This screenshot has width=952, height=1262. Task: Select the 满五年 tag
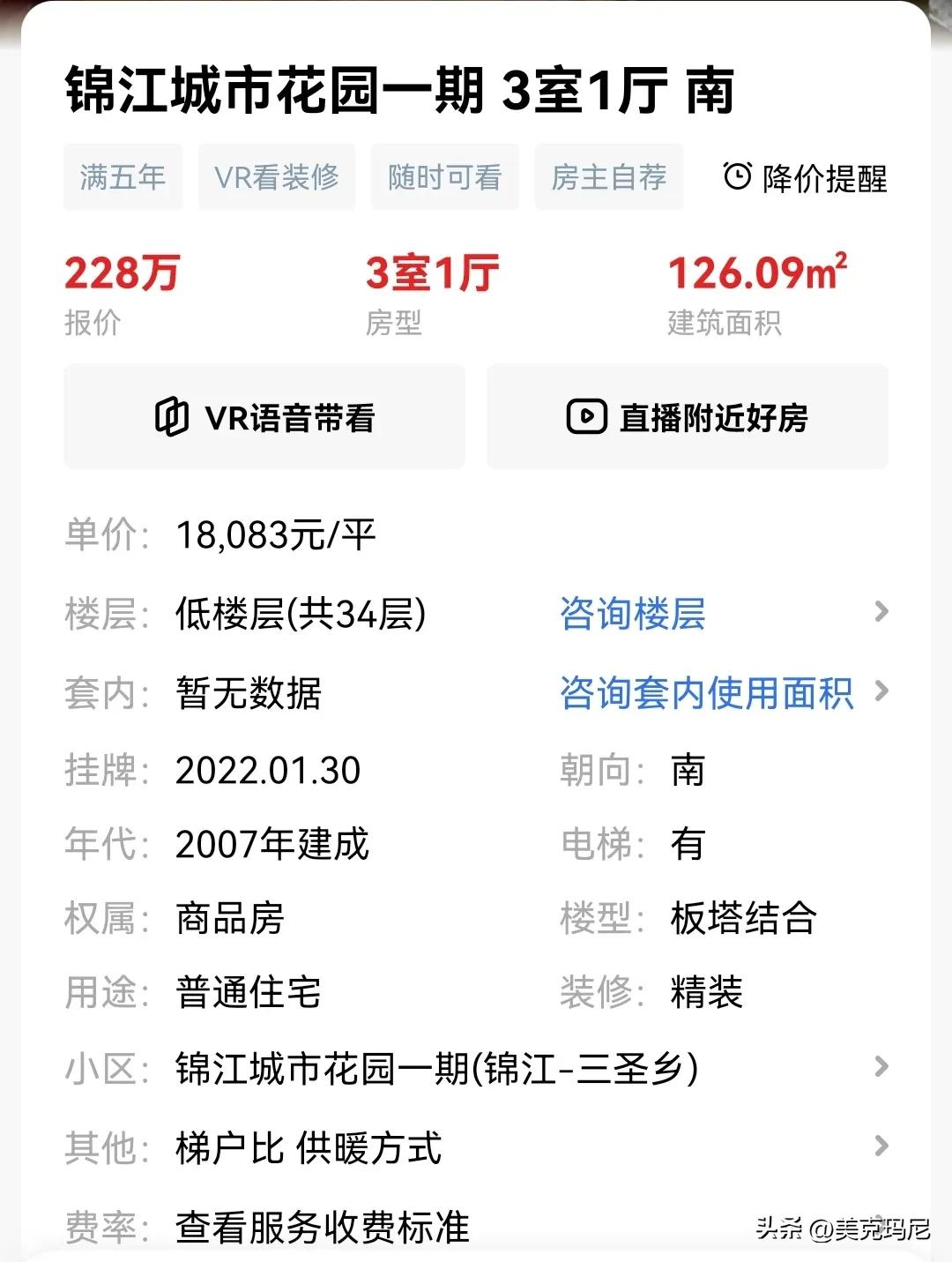(x=123, y=175)
